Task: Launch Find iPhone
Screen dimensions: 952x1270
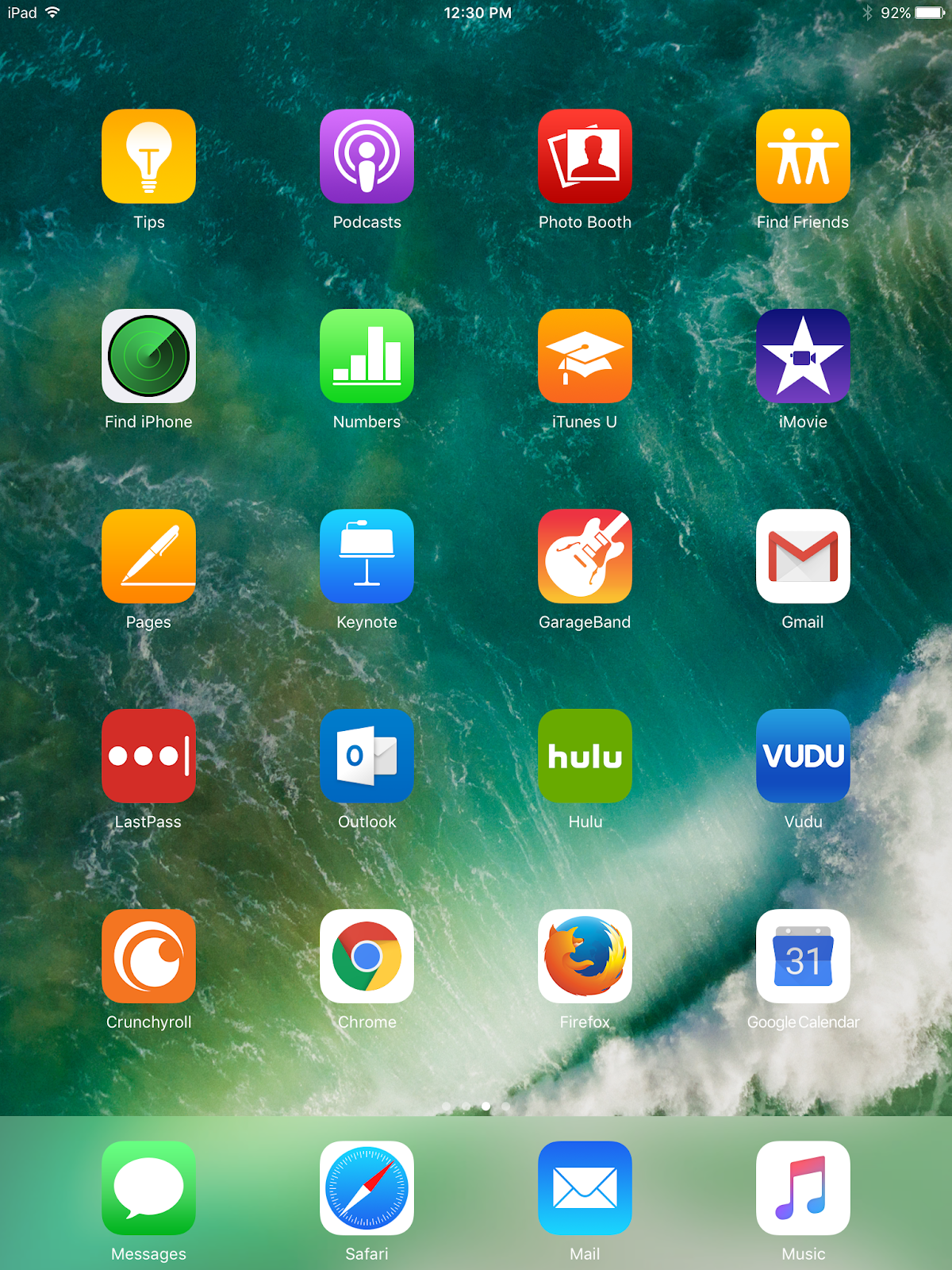Action: coord(148,356)
